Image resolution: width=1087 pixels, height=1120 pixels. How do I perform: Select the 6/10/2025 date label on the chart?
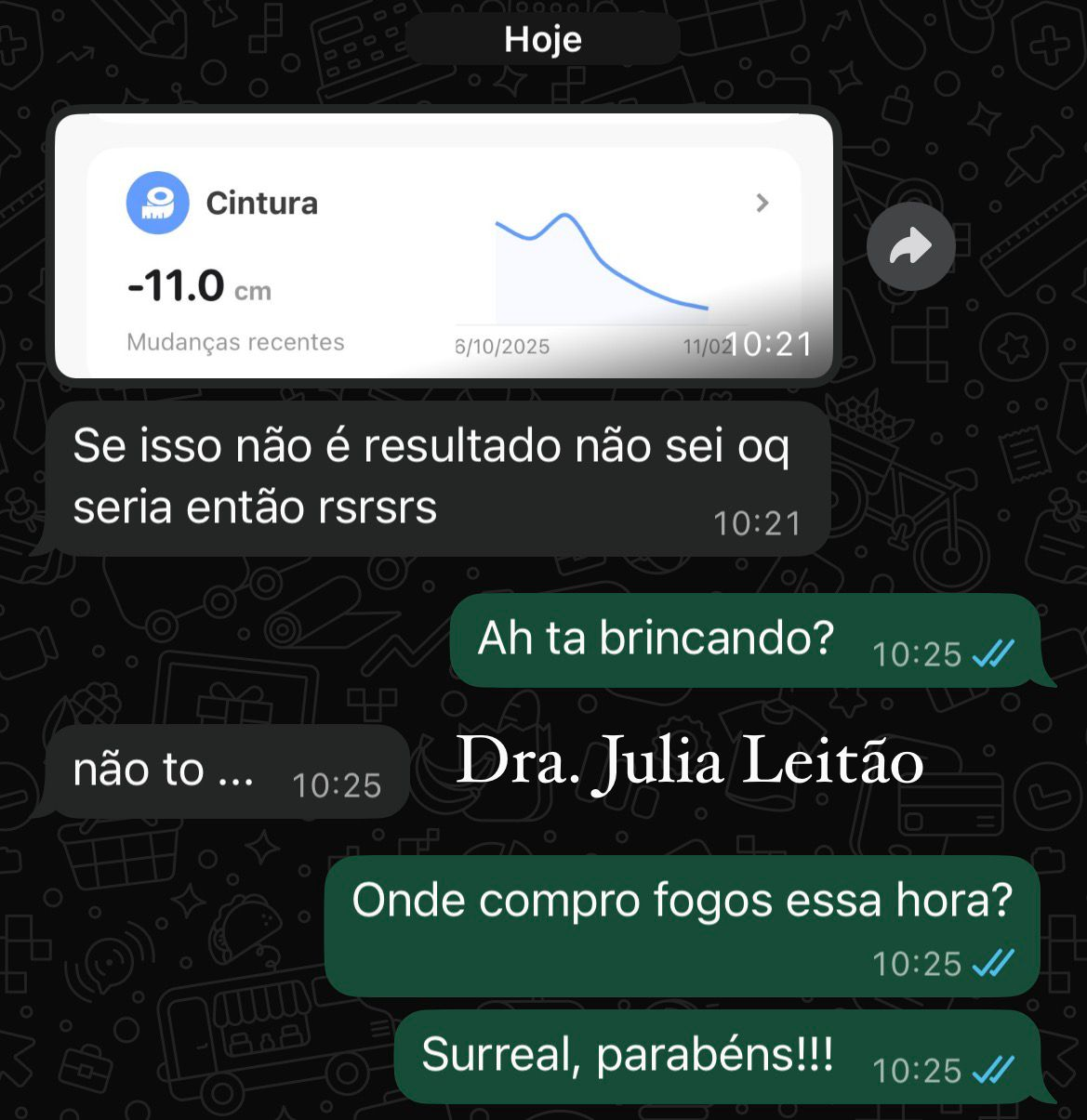[x=502, y=346]
